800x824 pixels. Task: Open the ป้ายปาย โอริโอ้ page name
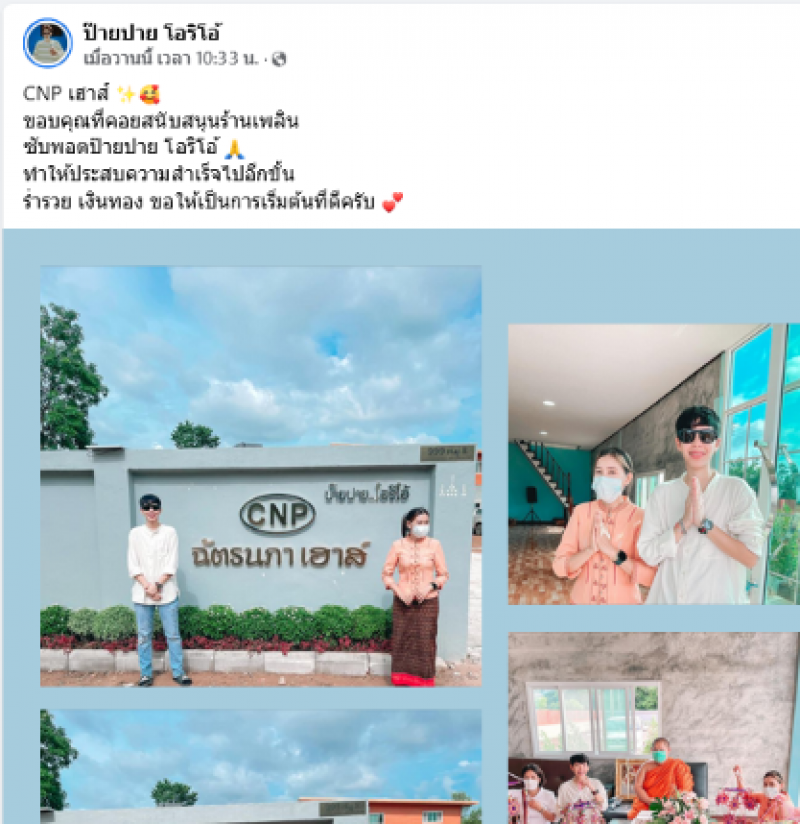152,32
